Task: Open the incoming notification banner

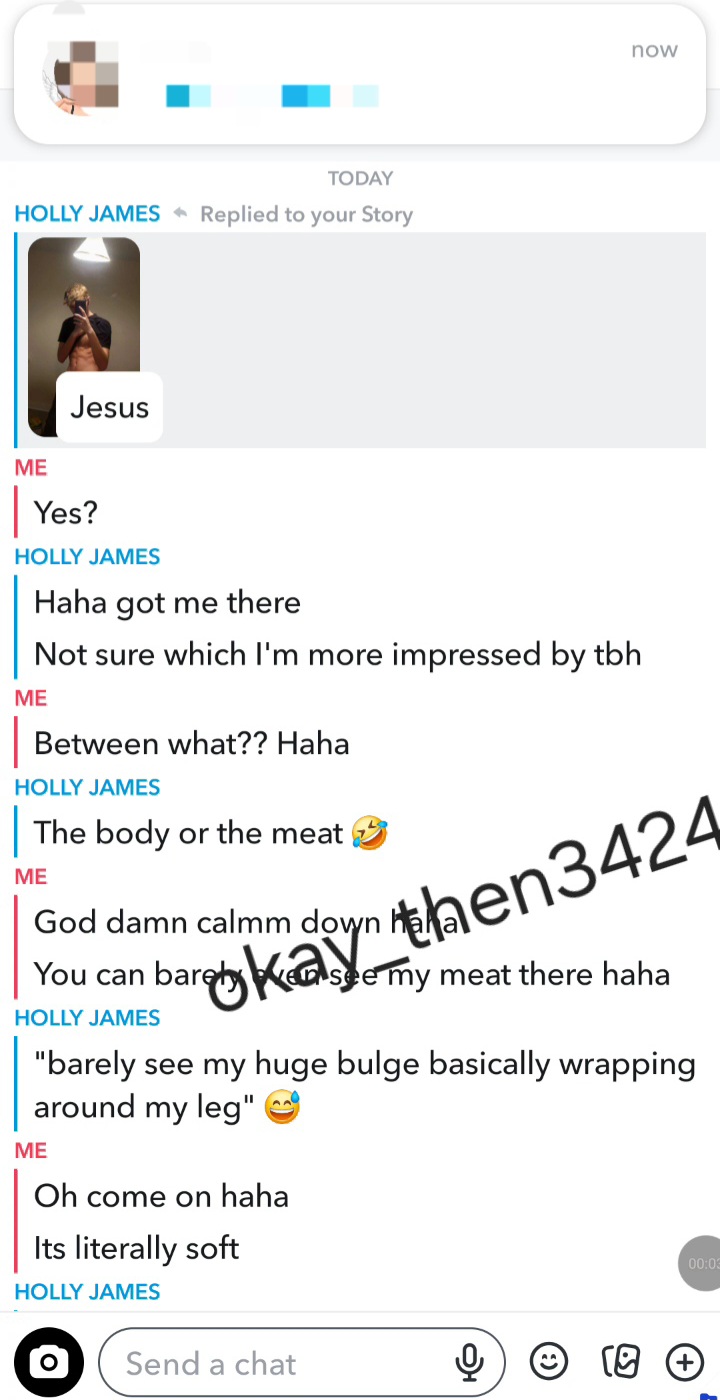Action: [x=360, y=75]
